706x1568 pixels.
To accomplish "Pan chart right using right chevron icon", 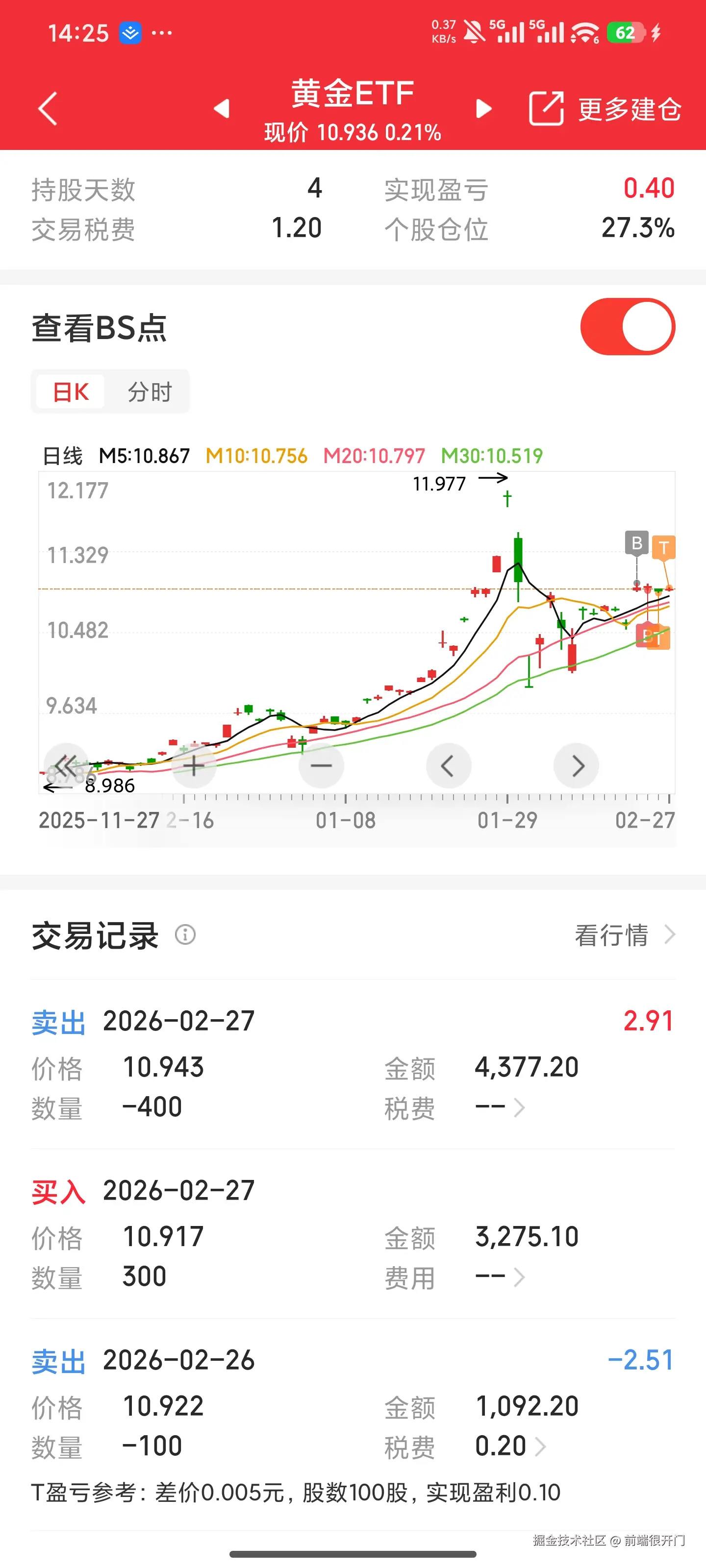I will pyautogui.click(x=576, y=766).
